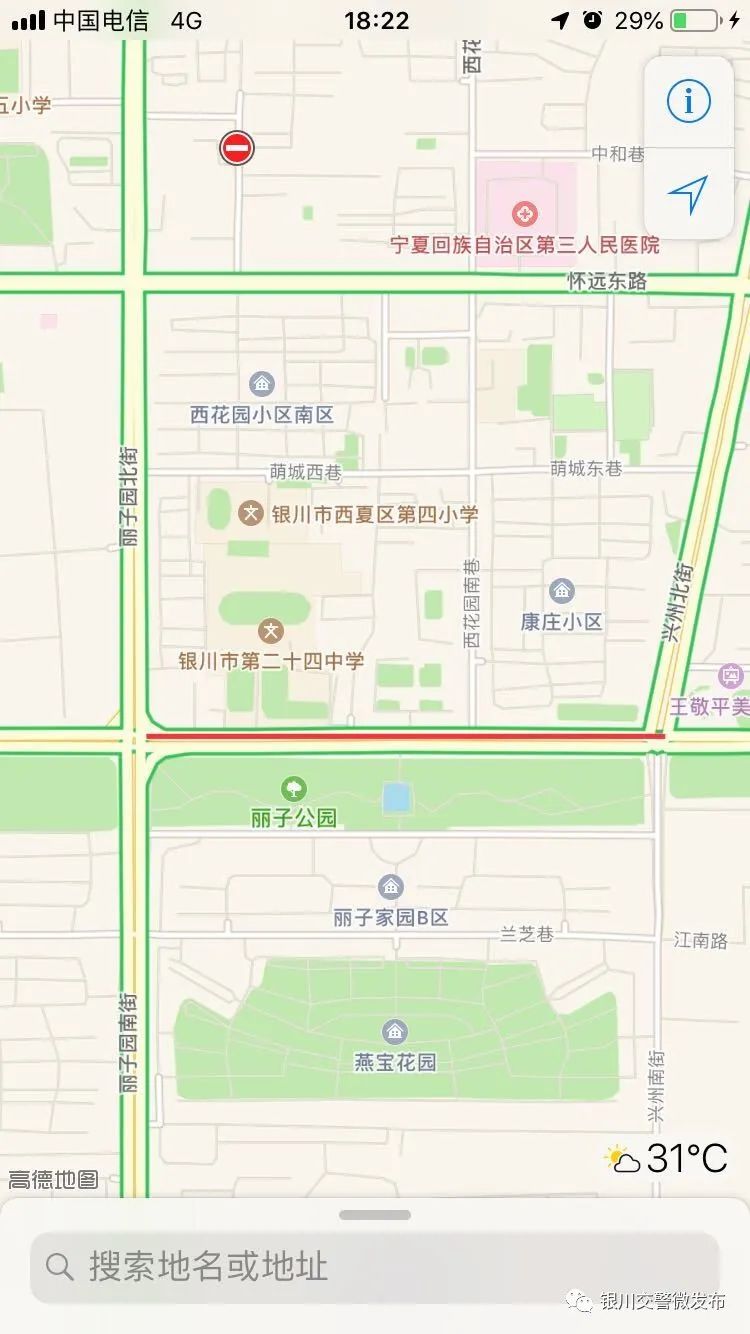
Task: Select the 丽子家园B区 marker
Action: point(391,887)
